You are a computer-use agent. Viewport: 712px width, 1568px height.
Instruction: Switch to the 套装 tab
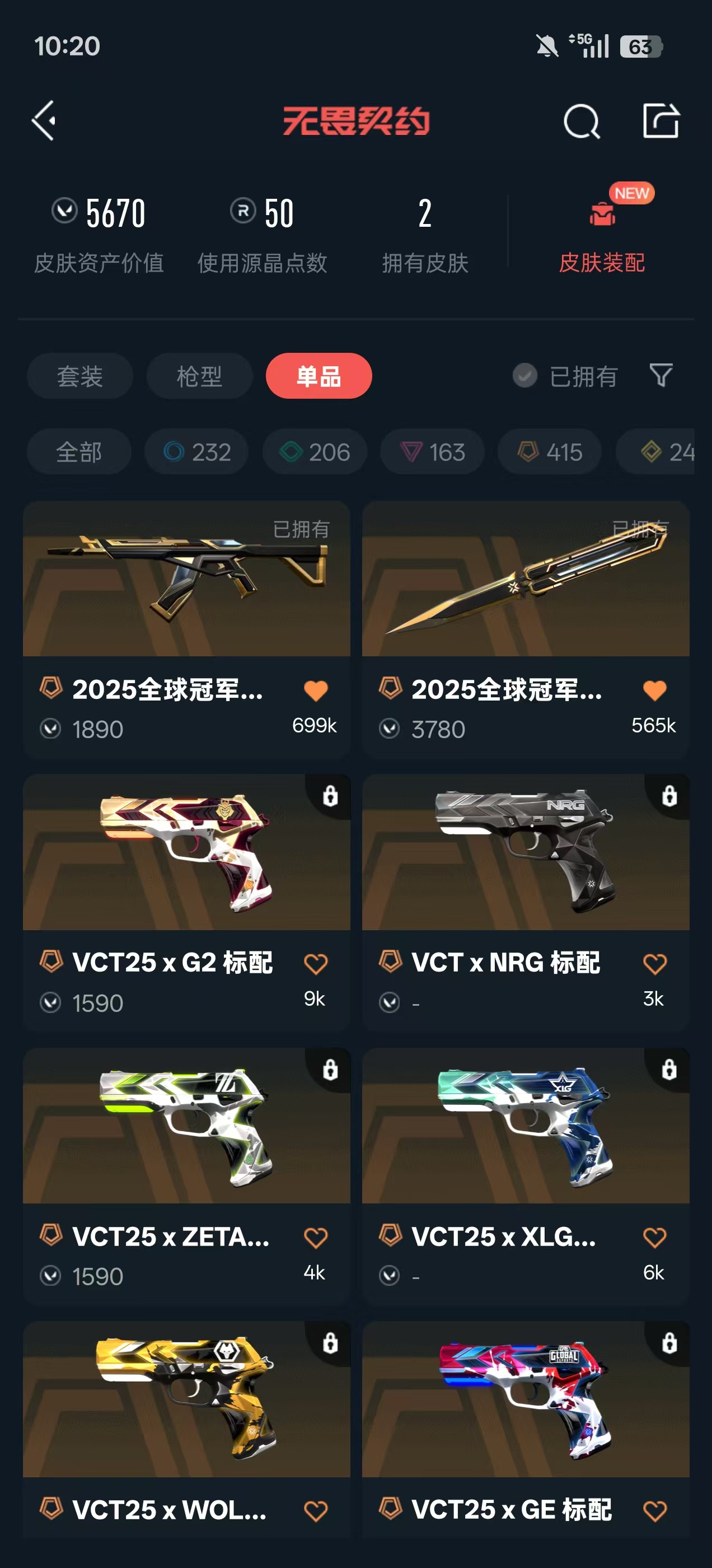coord(79,376)
